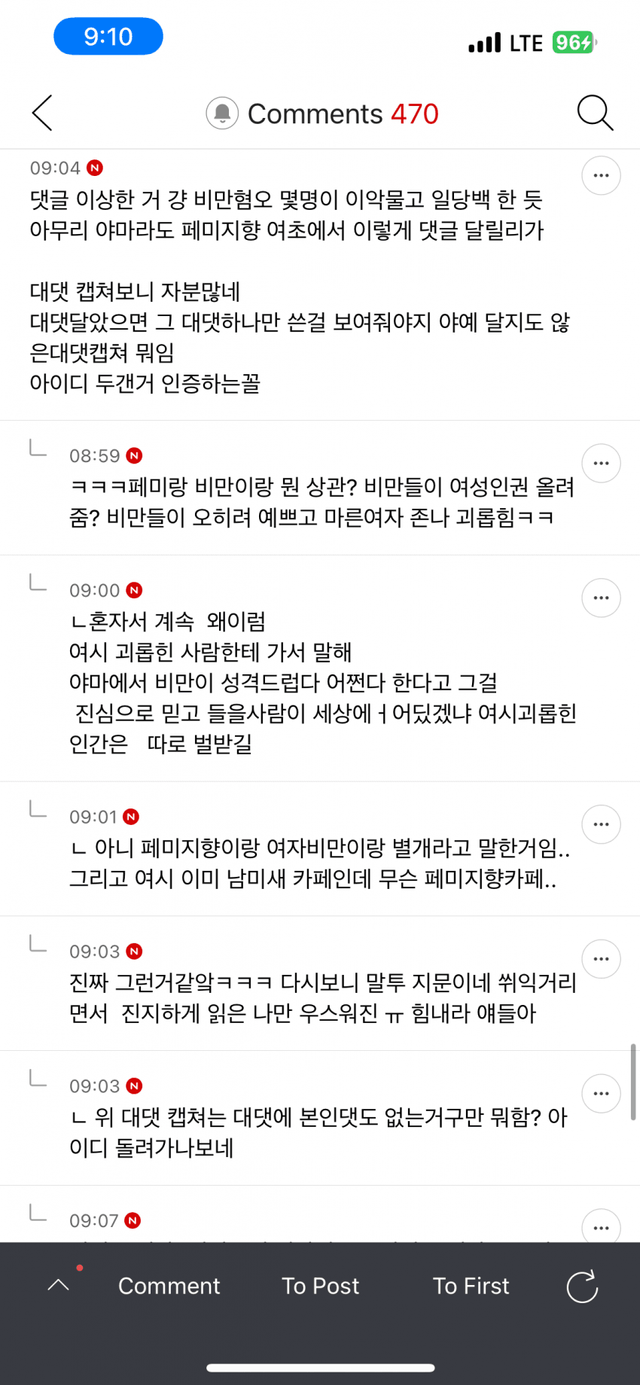Go back using the top-left arrow
Image resolution: width=640 pixels, height=1385 pixels.
click(42, 114)
